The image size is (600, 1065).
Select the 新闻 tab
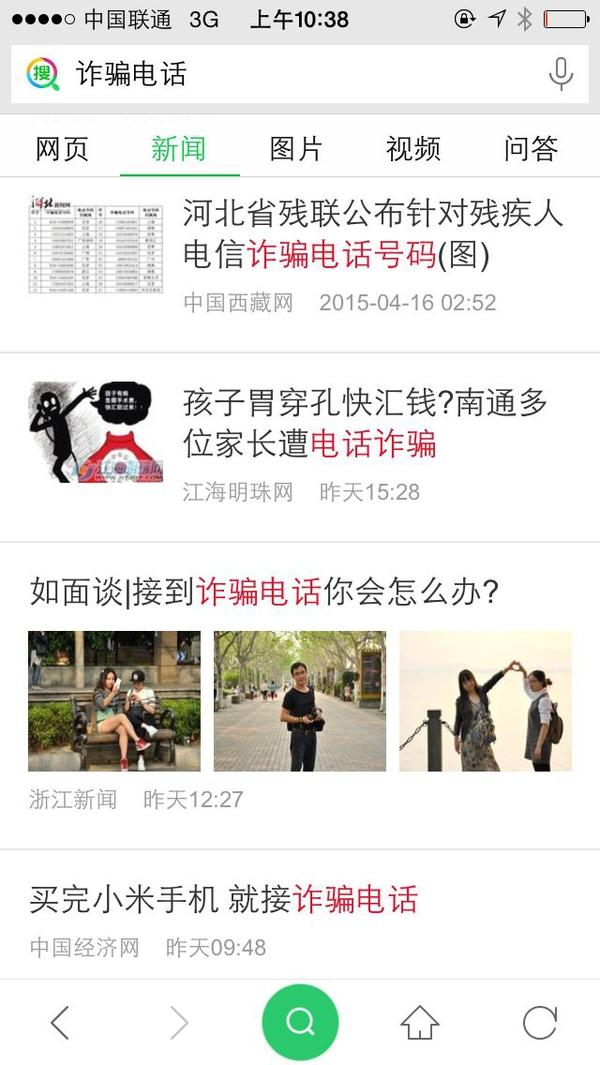179,149
